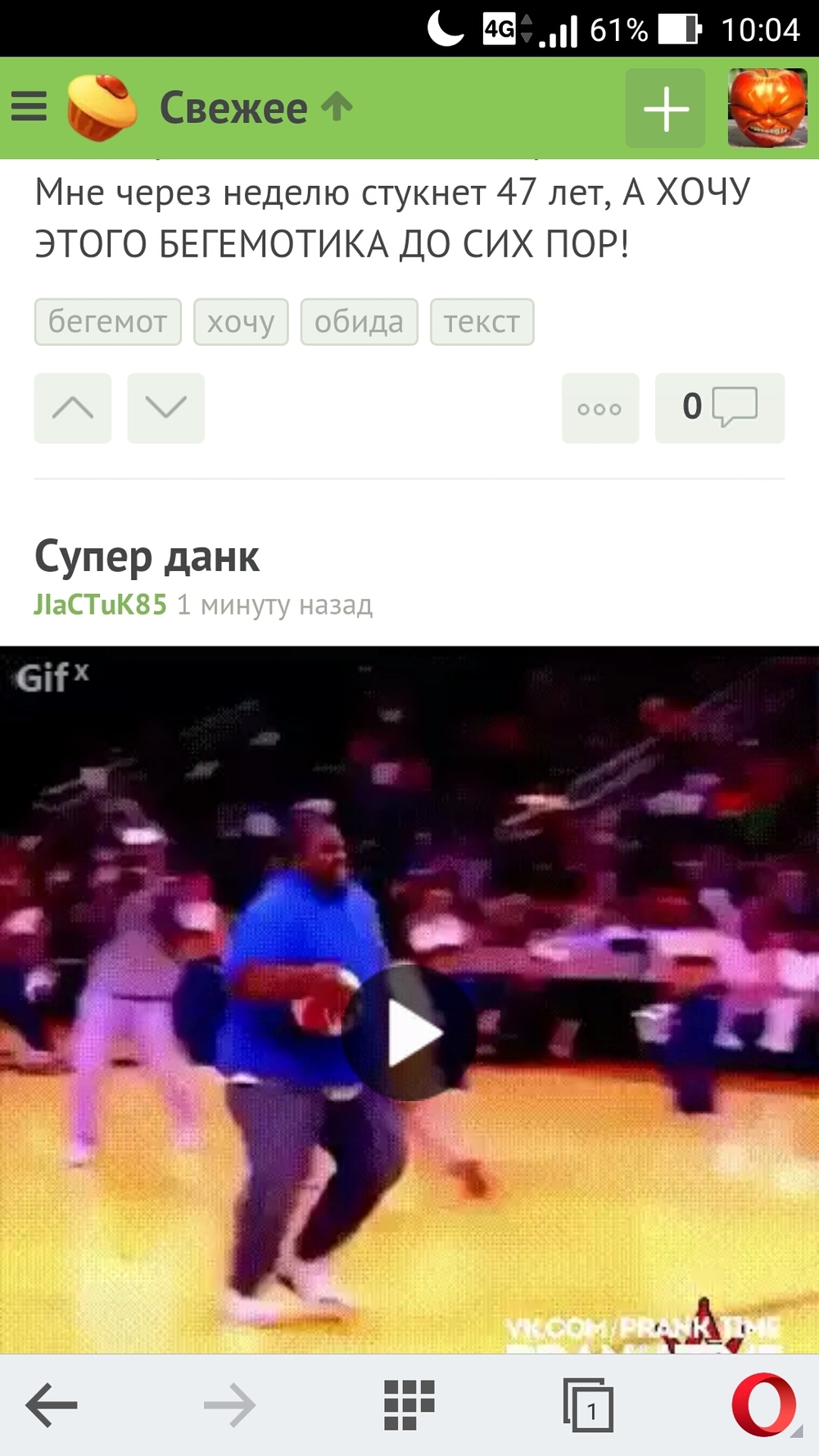
Task: Select the текст tag
Action: [482, 322]
